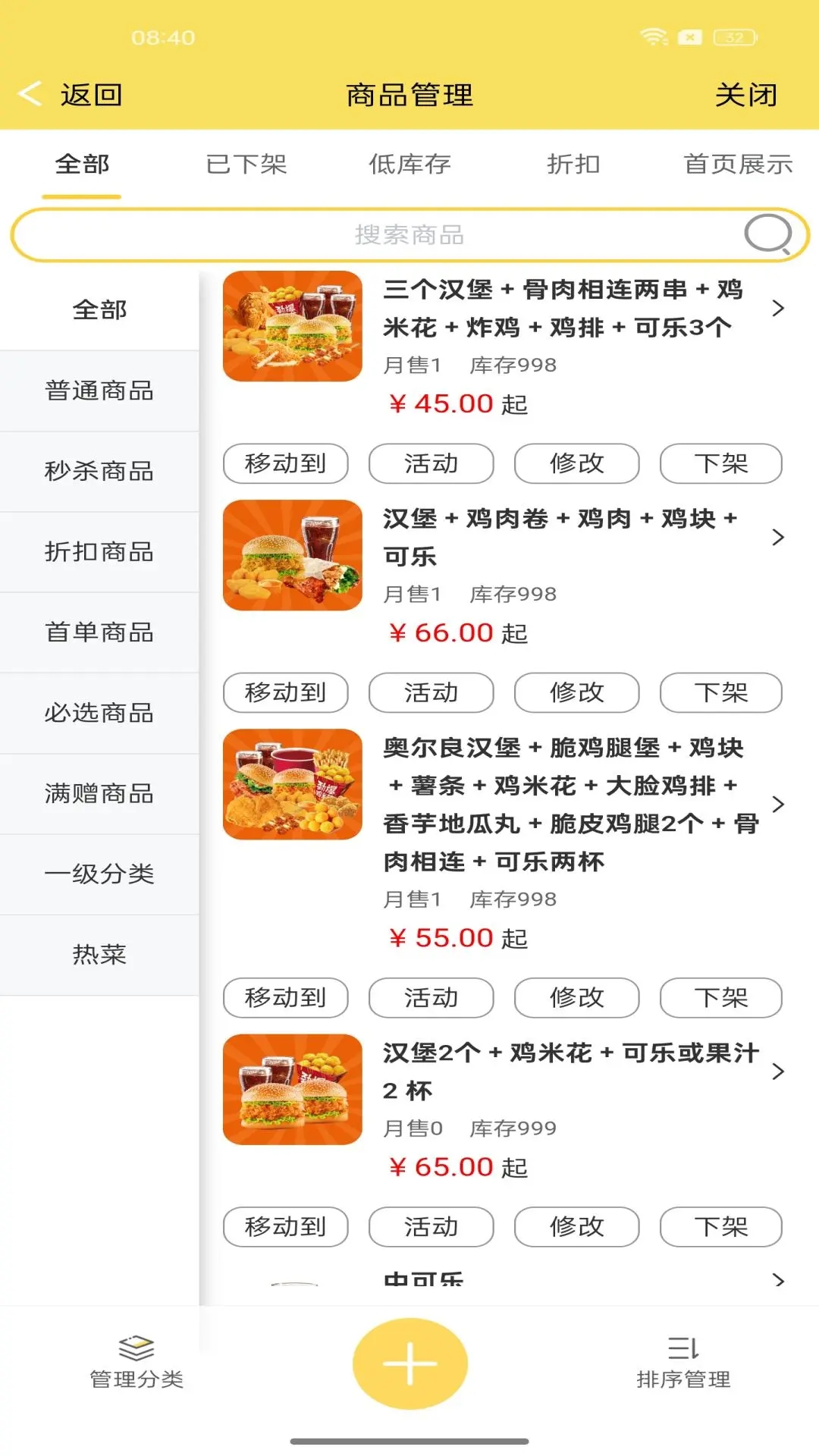
Task: Tap 修改 for the ¥55.00 奥尔良汉堡 combo
Action: (576, 997)
